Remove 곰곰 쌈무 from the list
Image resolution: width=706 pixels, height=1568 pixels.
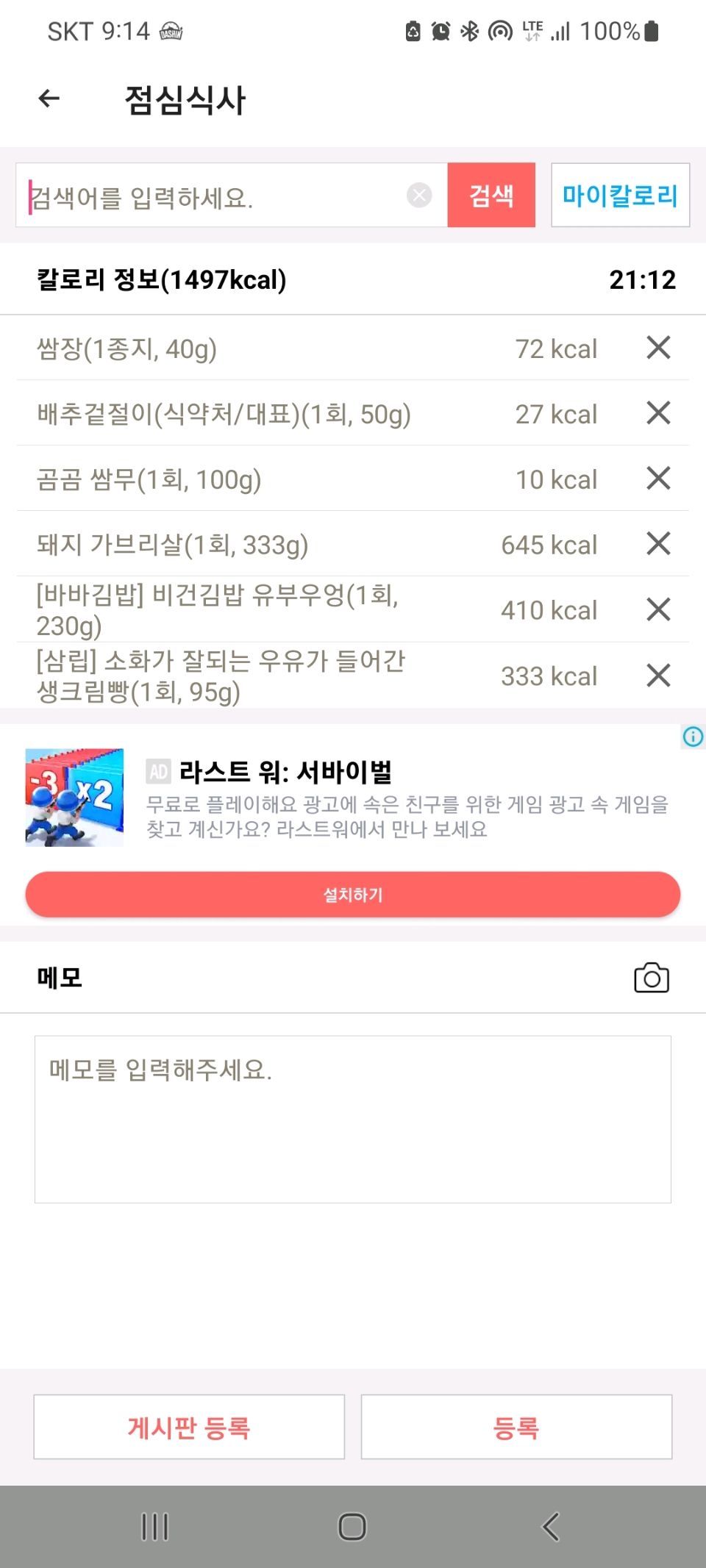(658, 479)
